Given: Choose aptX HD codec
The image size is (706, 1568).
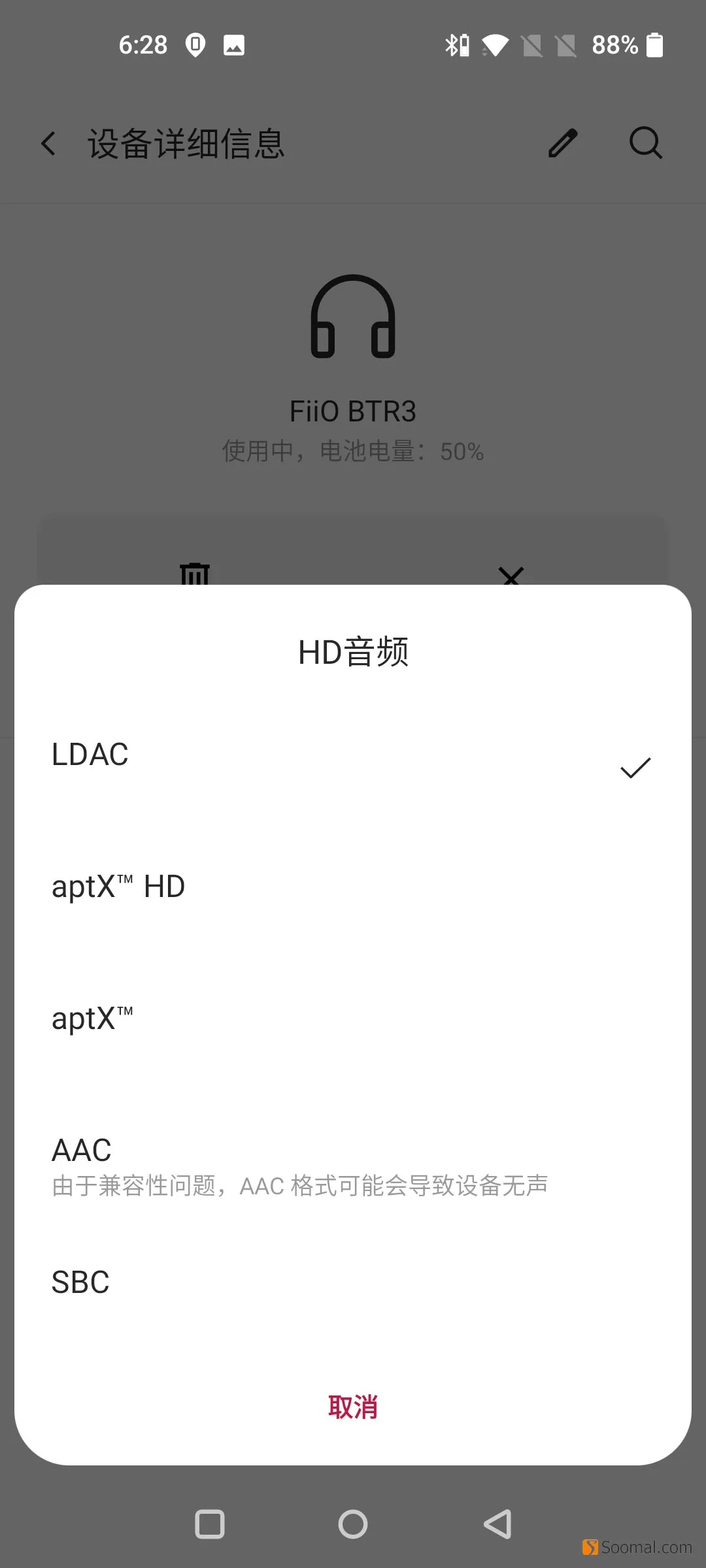Looking at the screenshot, I should [353, 887].
